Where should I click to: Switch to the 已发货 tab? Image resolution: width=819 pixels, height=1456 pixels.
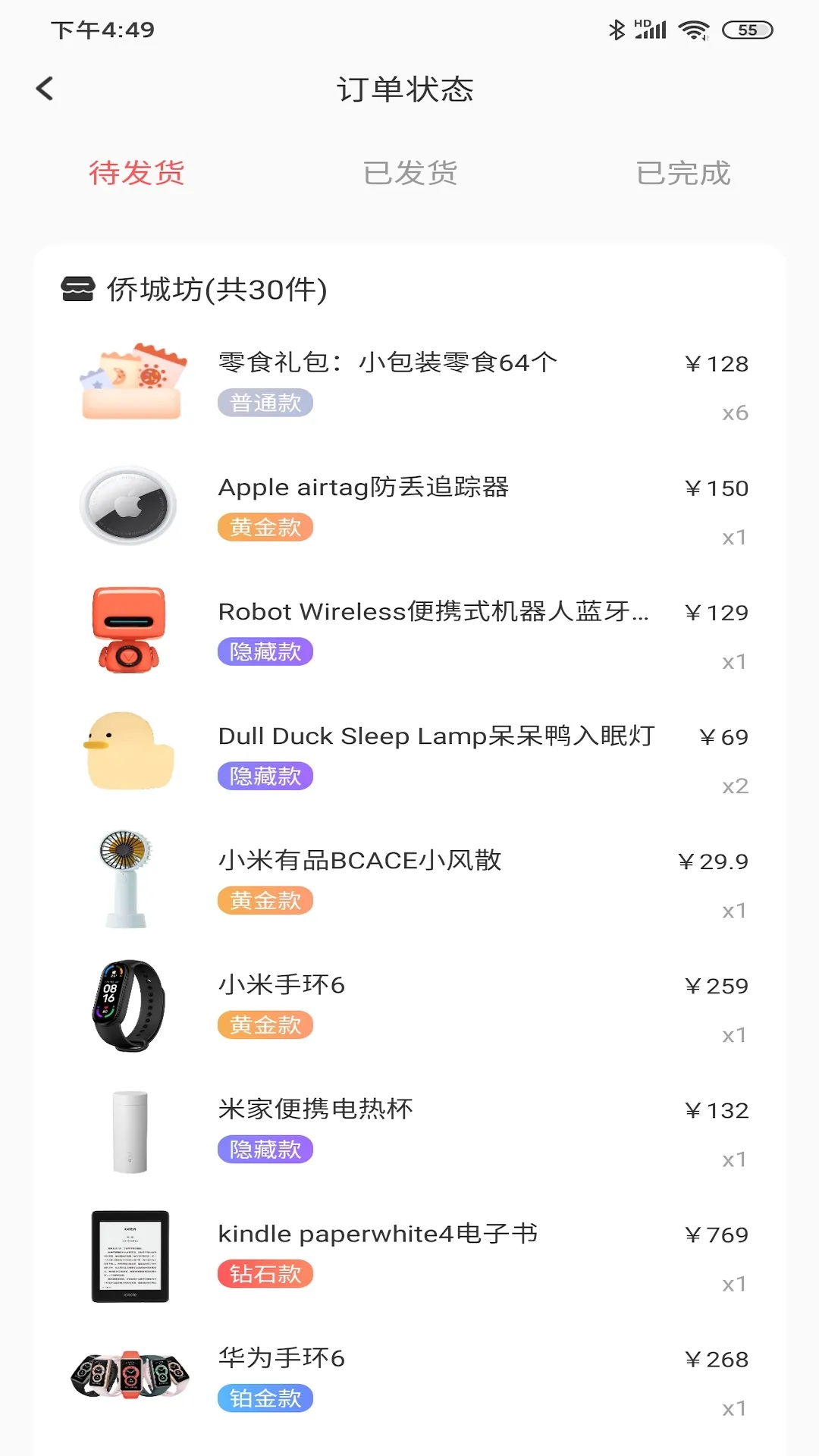pos(409,173)
